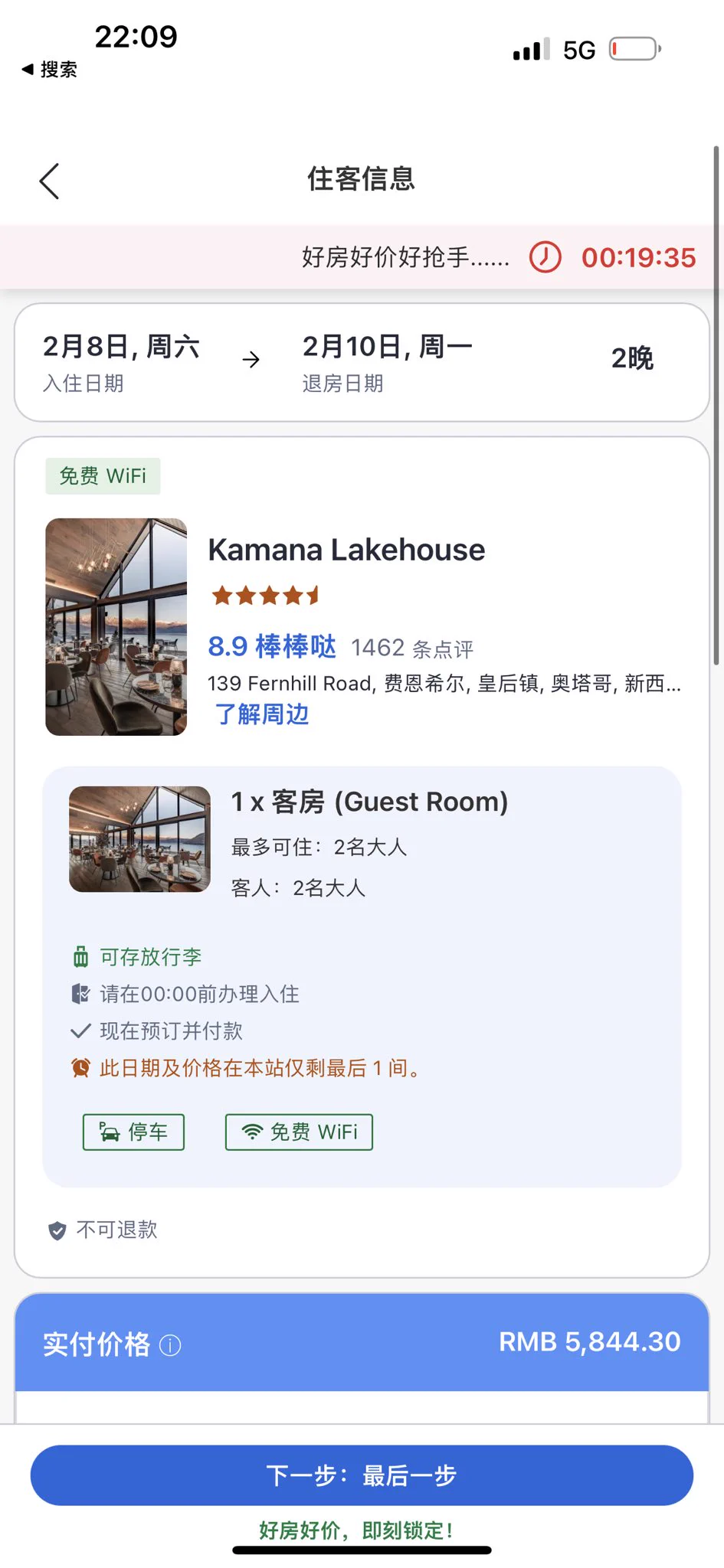Screen dimensions: 724x1568
Task: Return to 搜索 via status bar link
Action: tap(50, 70)
